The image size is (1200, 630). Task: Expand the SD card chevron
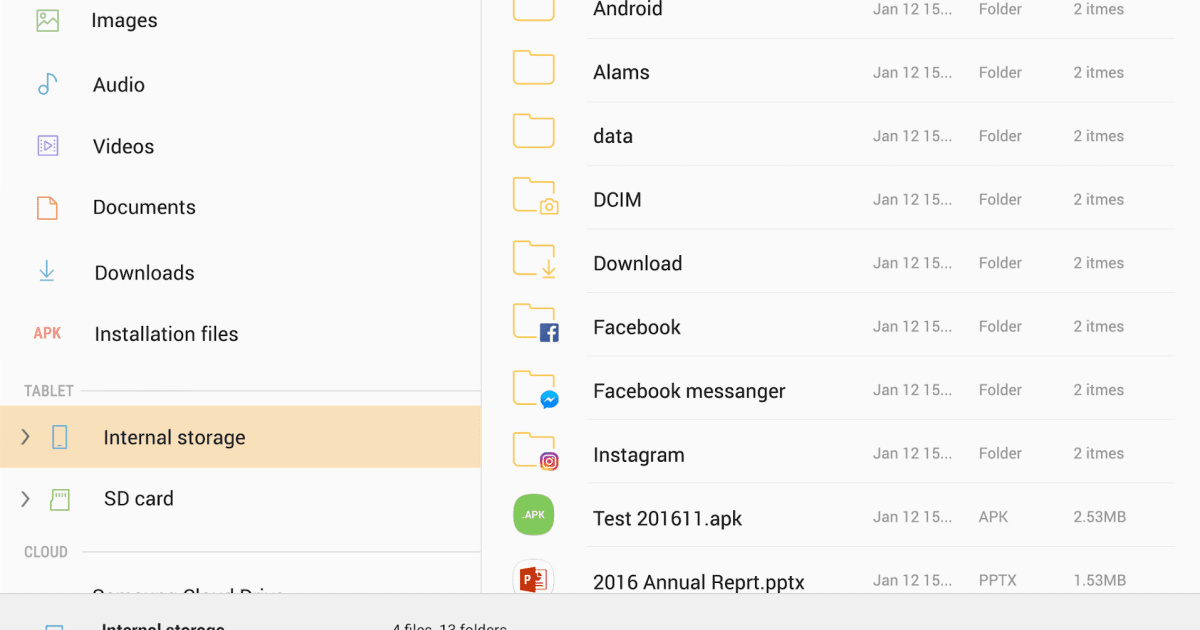pos(25,498)
